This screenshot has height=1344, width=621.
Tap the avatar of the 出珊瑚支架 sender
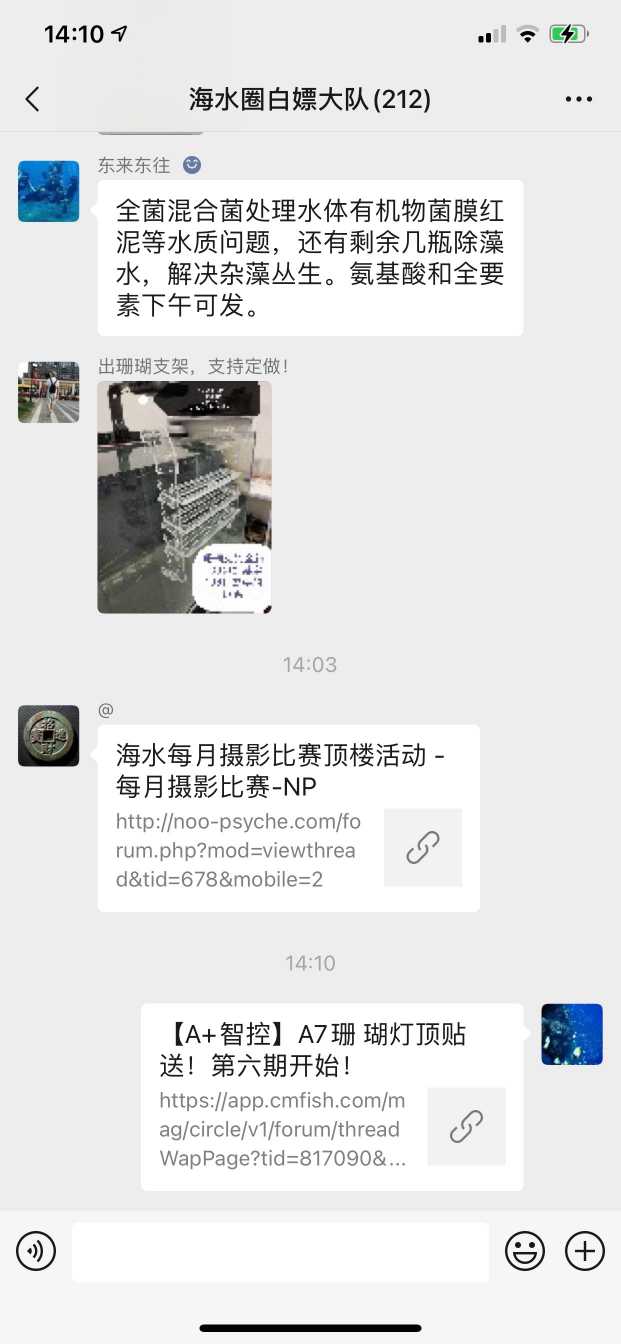48,392
